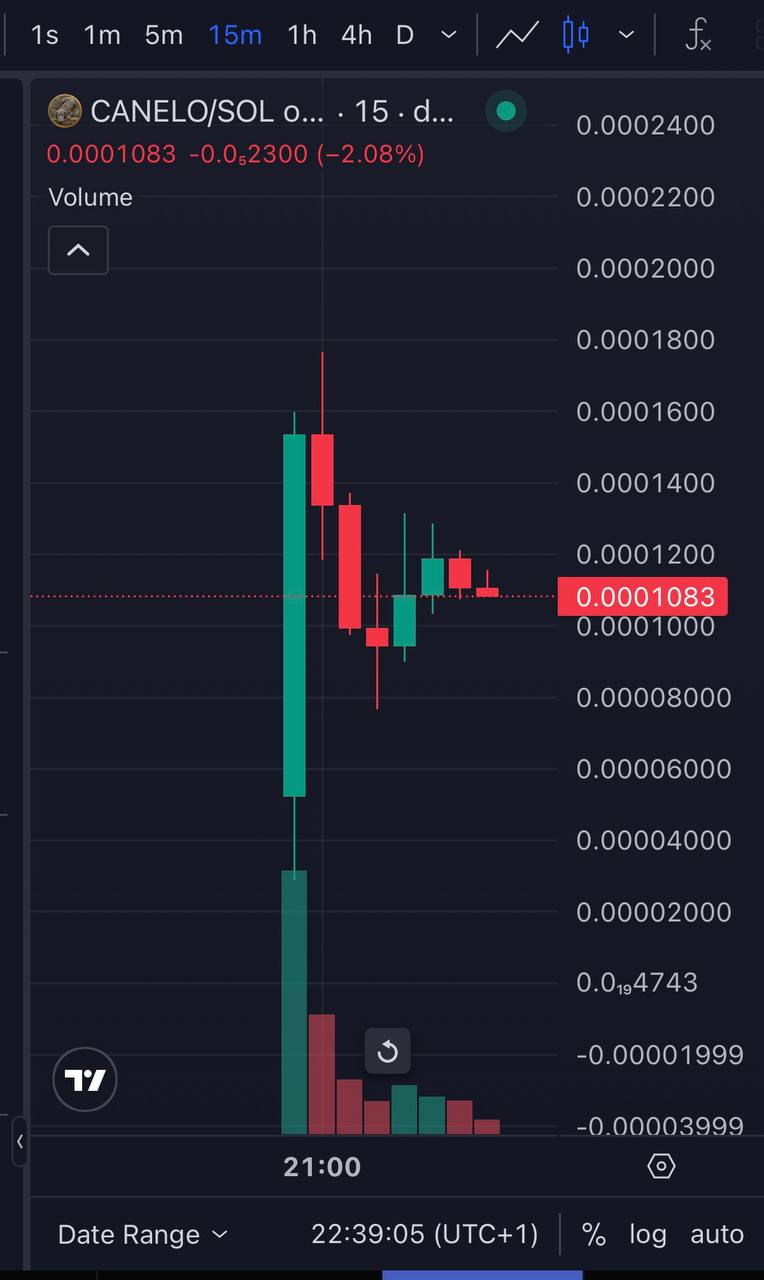Open the fx indicators menu
The width and height of the screenshot is (764, 1280).
coord(698,35)
